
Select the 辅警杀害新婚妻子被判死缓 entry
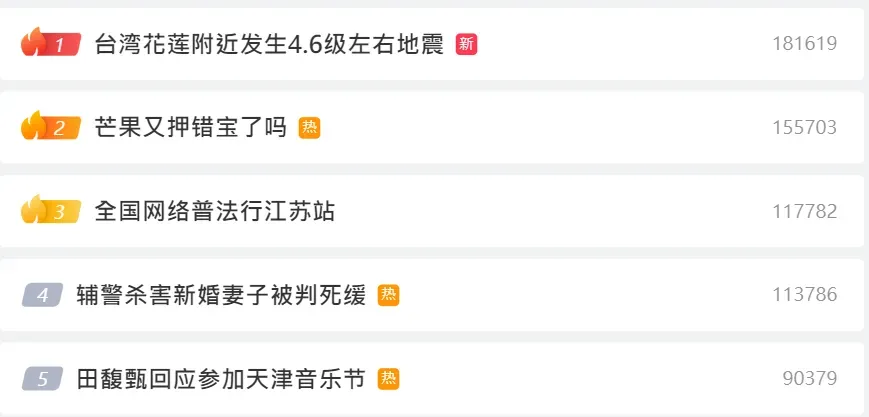222,295
